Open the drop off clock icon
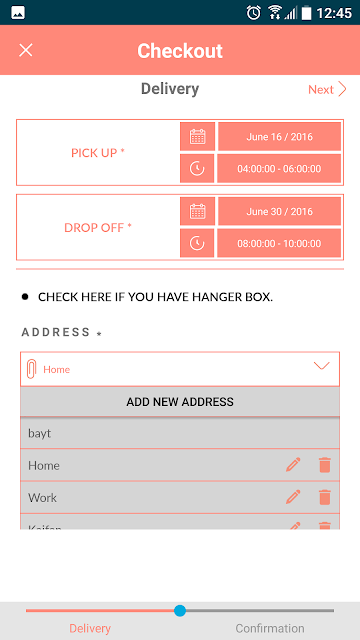Screen dimensions: 360x640 click(x=197, y=243)
